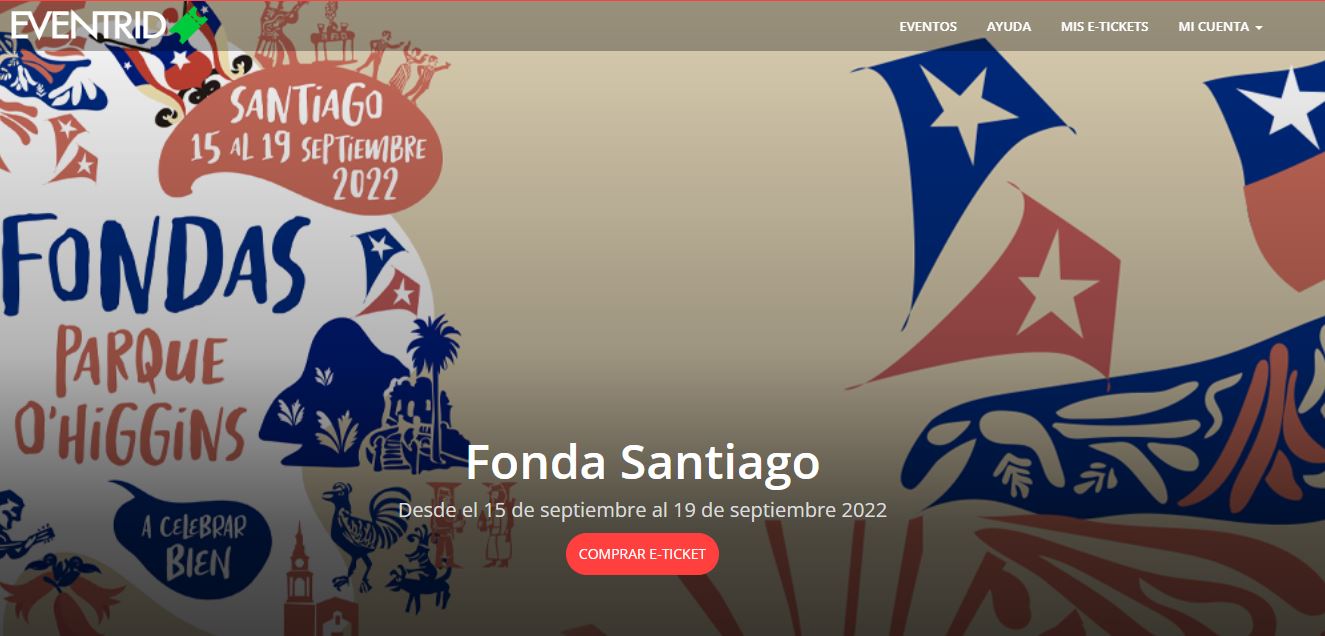Tap the Comprar E-Ticket button

point(642,554)
